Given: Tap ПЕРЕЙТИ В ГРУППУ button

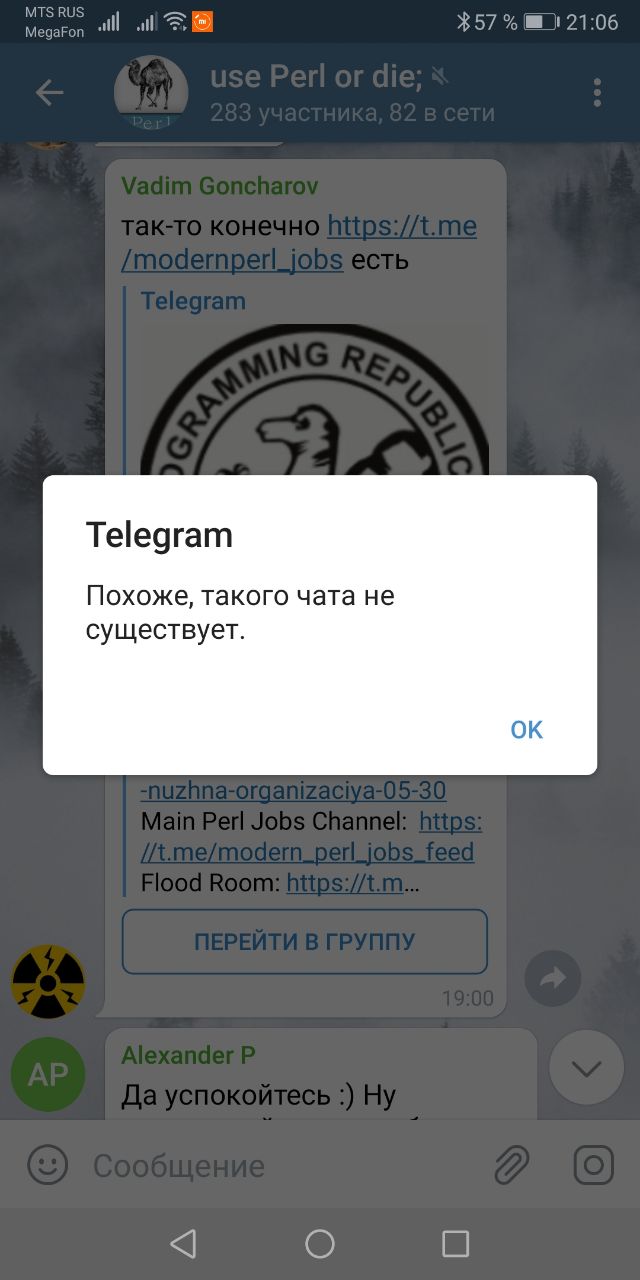Looking at the screenshot, I should tap(304, 941).
